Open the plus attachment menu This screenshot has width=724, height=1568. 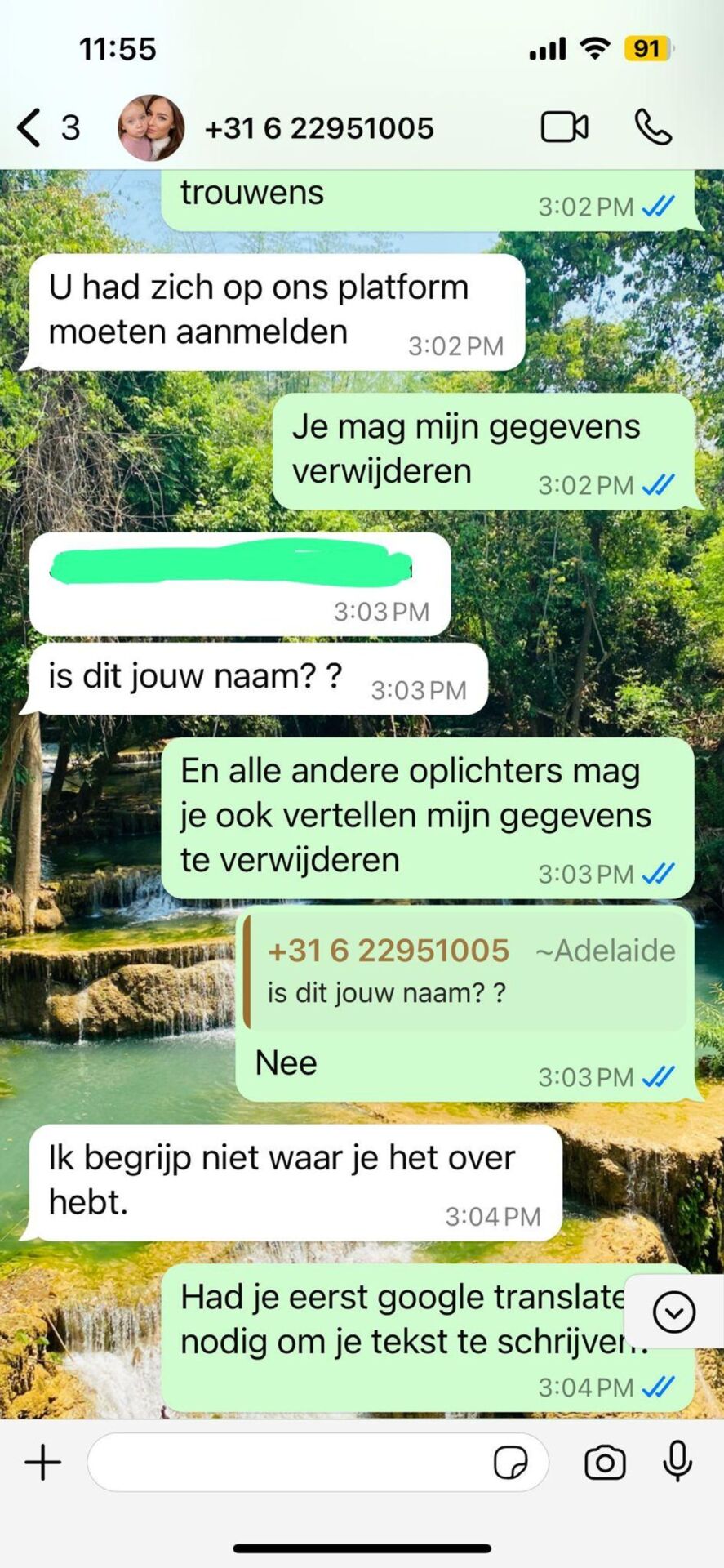click(x=43, y=1462)
